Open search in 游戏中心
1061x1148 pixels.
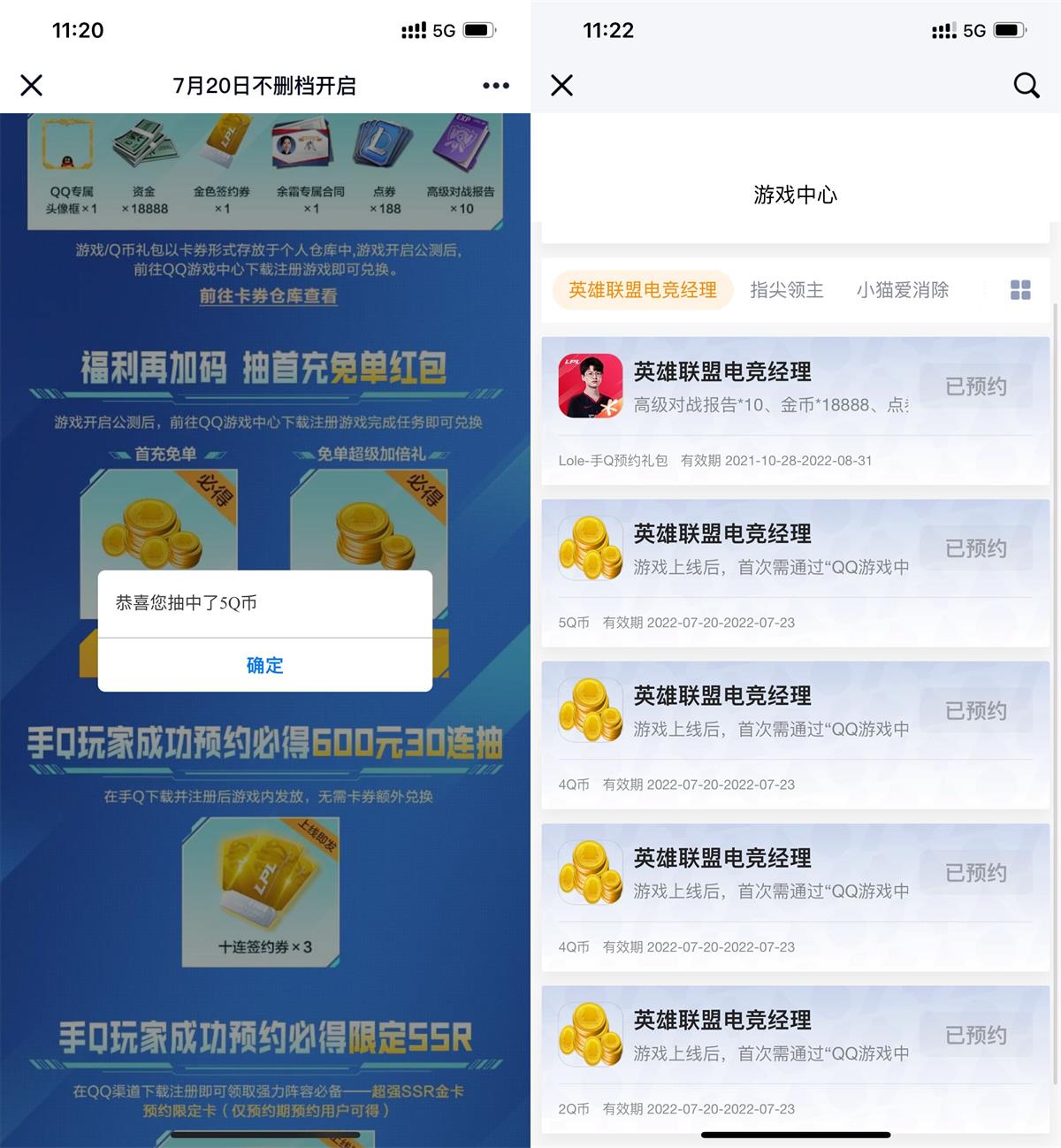click(1026, 85)
